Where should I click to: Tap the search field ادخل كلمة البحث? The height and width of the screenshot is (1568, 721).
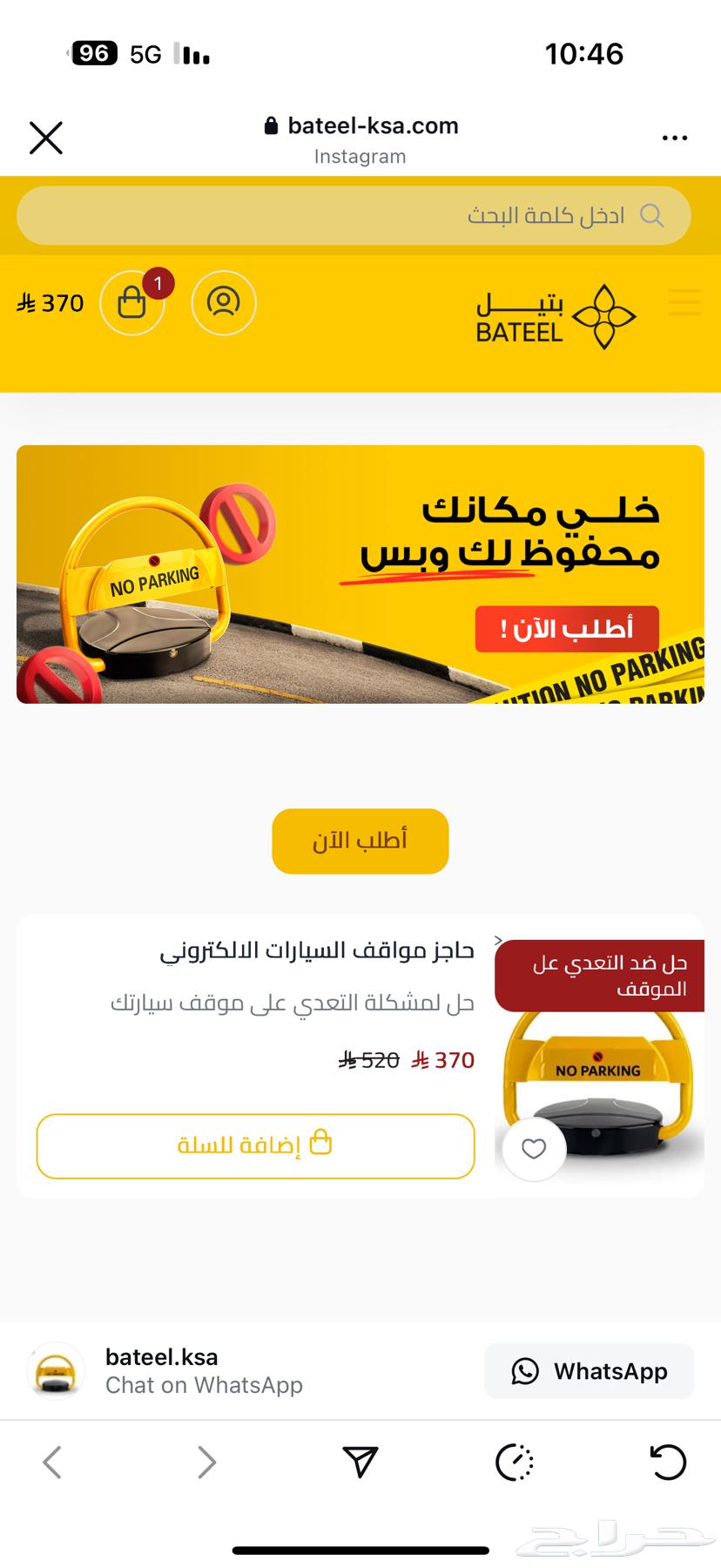[x=354, y=215]
